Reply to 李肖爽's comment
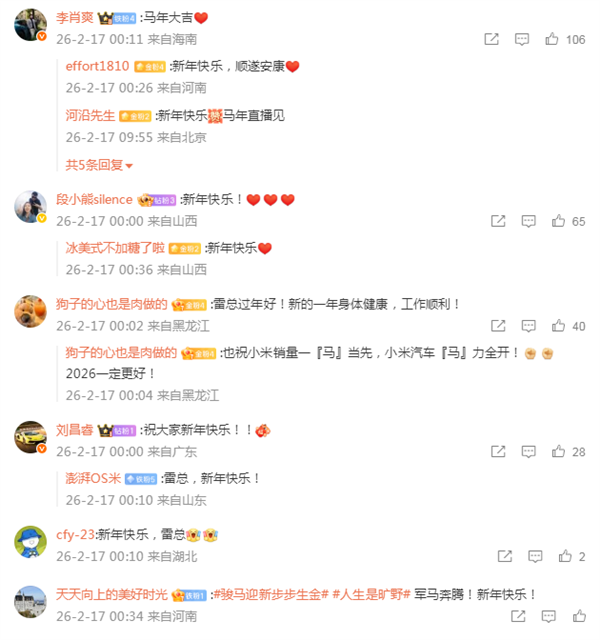600x640 pixels. coord(521,39)
